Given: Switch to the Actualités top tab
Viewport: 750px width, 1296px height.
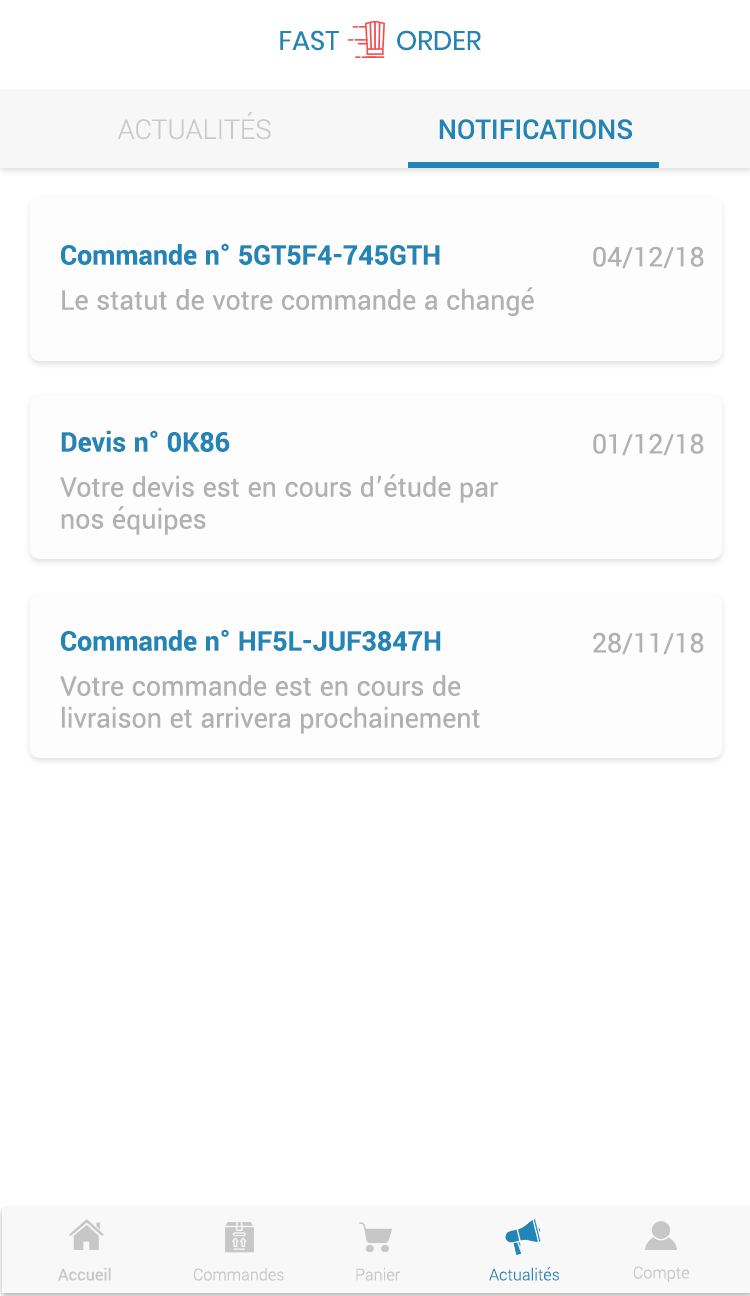Looking at the screenshot, I should point(195,130).
